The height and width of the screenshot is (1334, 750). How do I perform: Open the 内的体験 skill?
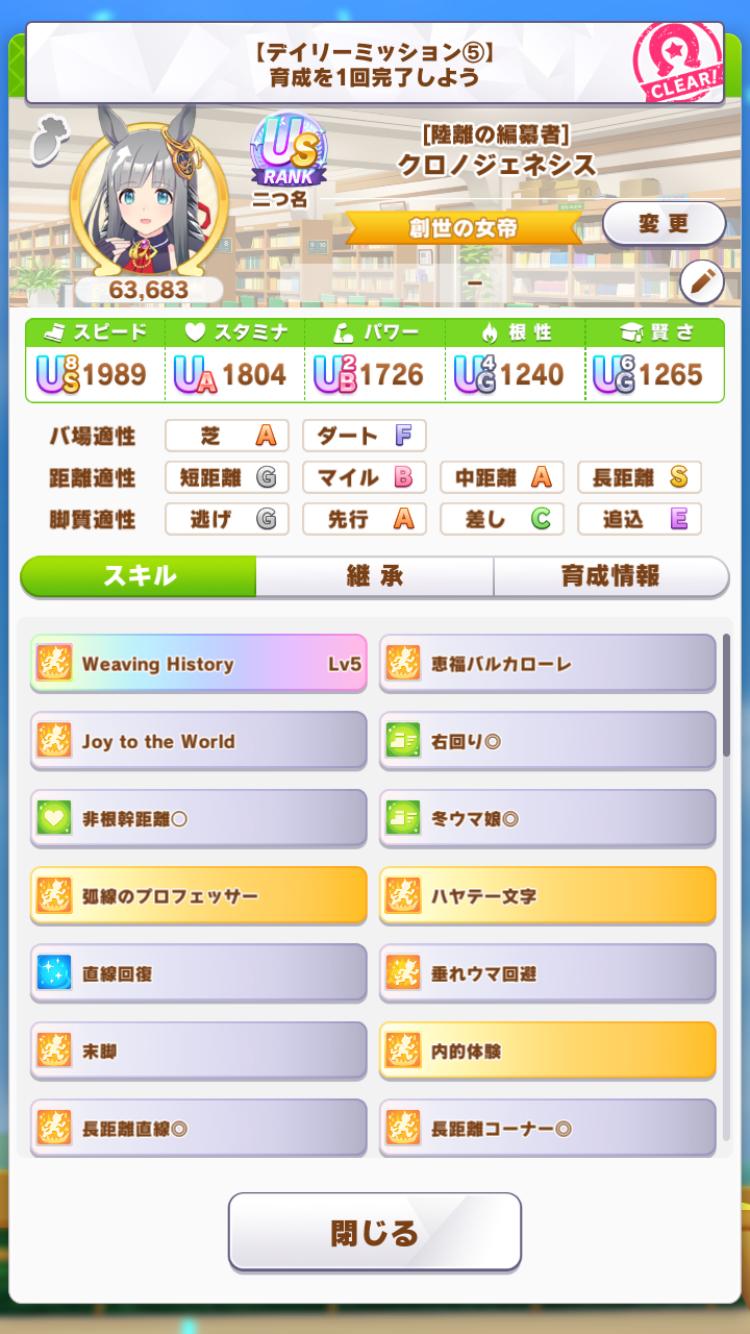click(548, 1051)
